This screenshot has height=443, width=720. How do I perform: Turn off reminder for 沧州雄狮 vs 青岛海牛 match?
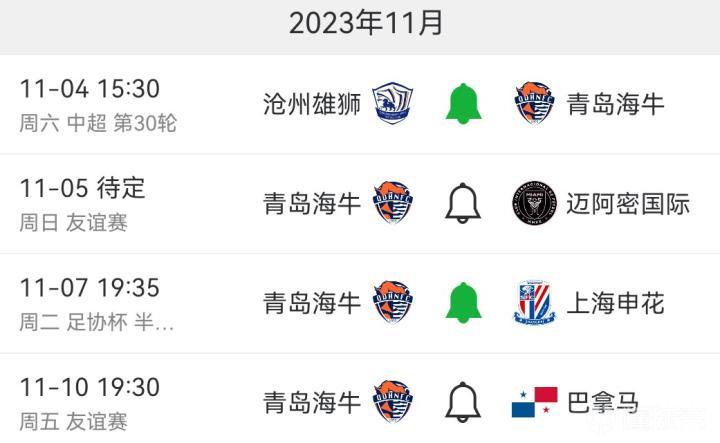[463, 103]
